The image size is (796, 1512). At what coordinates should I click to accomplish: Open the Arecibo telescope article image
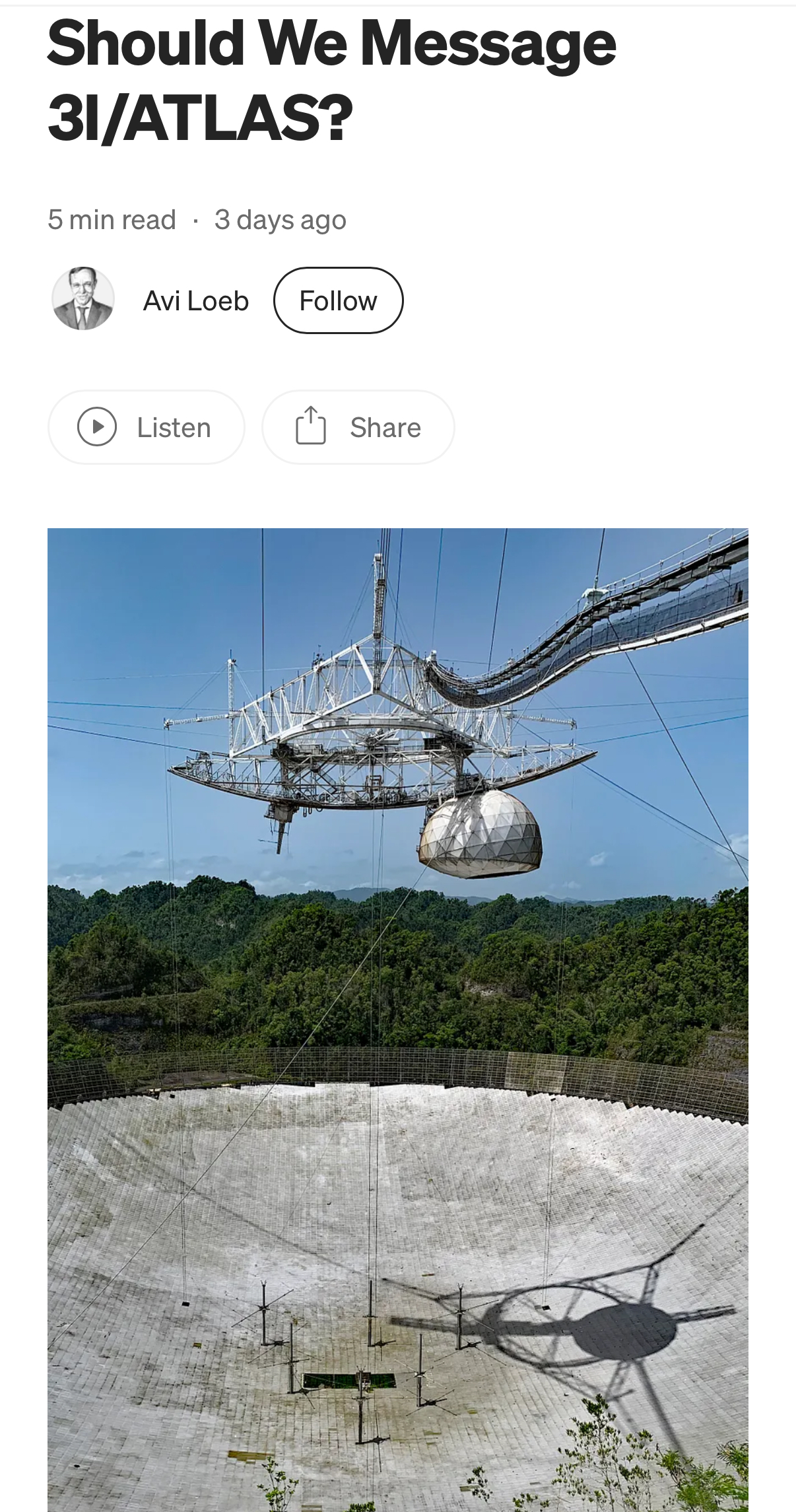click(397, 1017)
